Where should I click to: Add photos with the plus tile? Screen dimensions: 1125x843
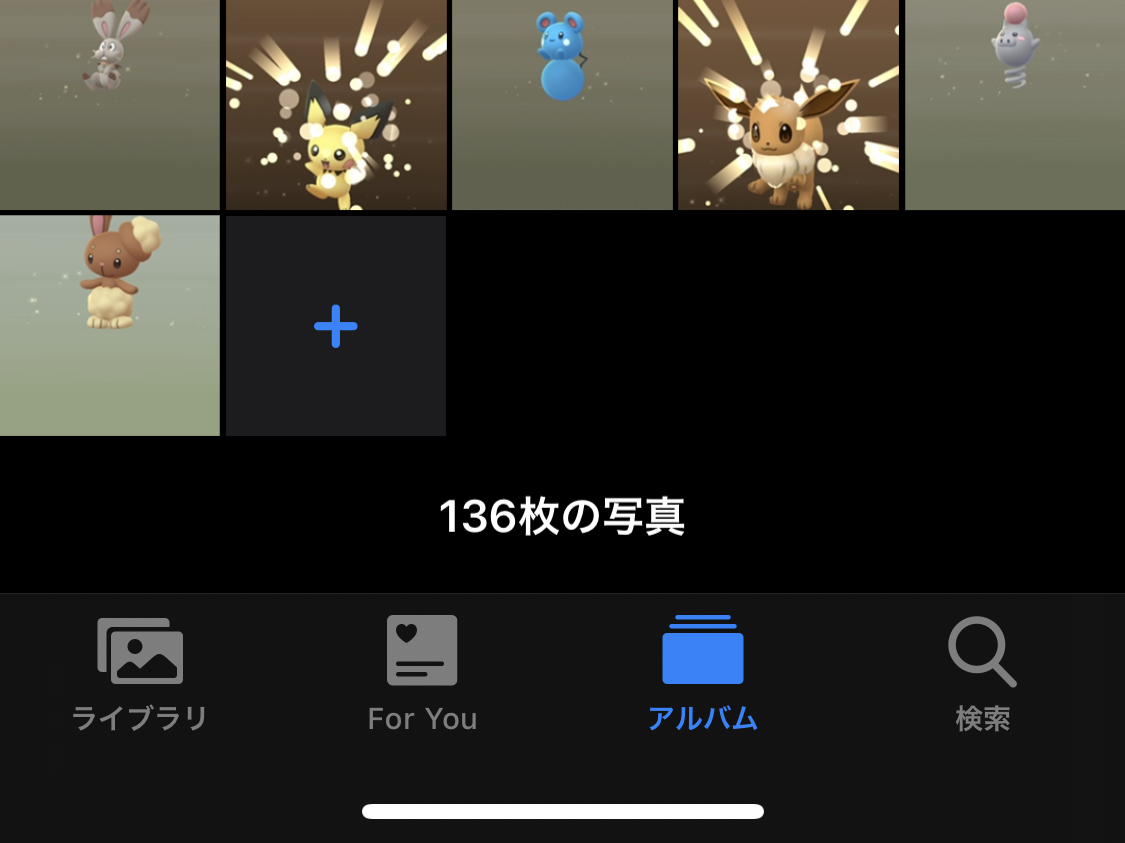336,326
